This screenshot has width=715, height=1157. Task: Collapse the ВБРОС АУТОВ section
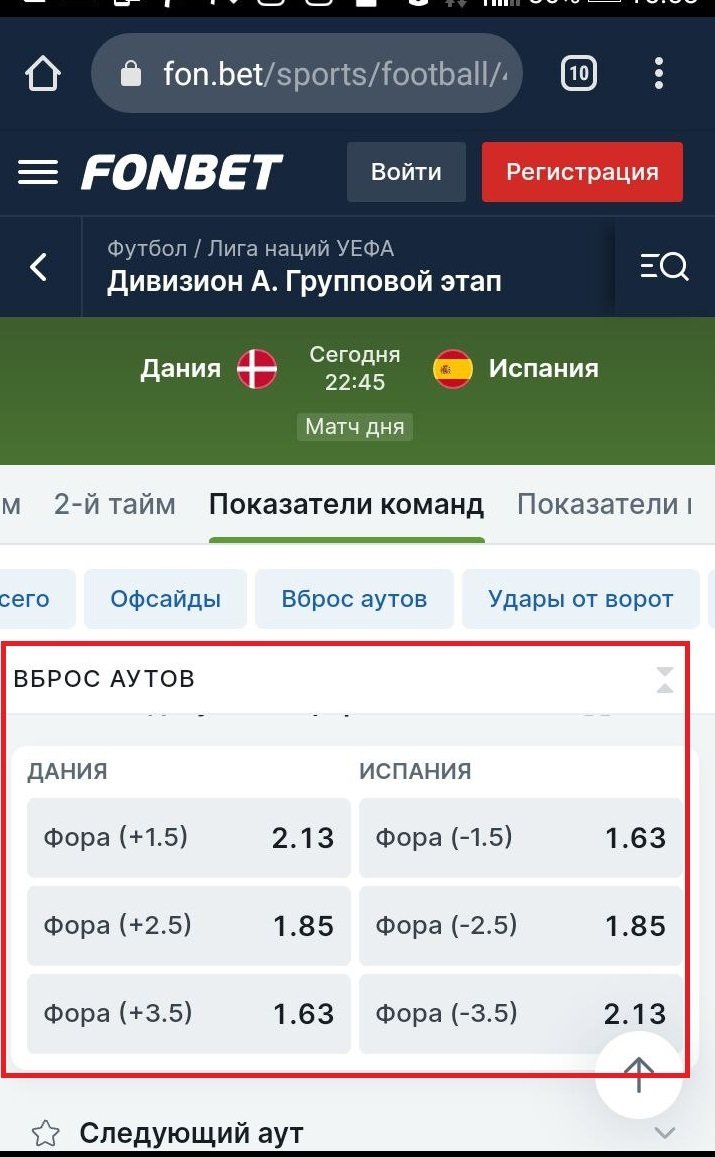(664, 680)
